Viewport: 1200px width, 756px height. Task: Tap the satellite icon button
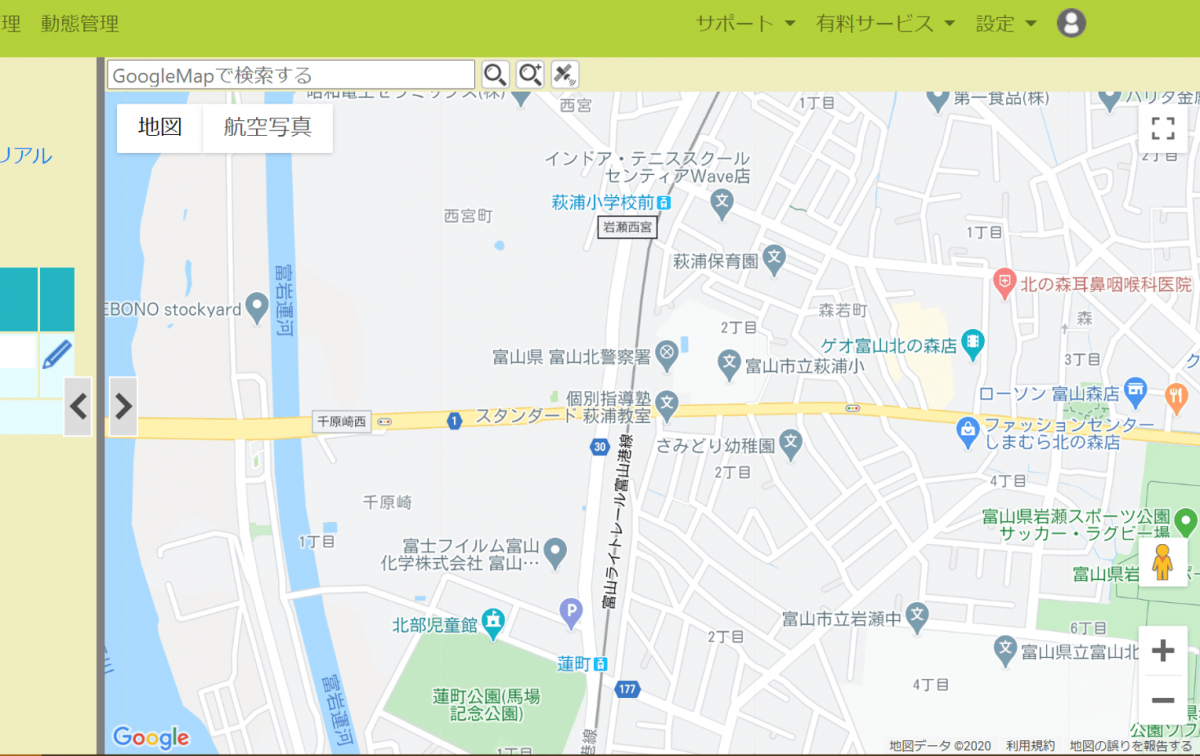pyautogui.click(x=565, y=75)
